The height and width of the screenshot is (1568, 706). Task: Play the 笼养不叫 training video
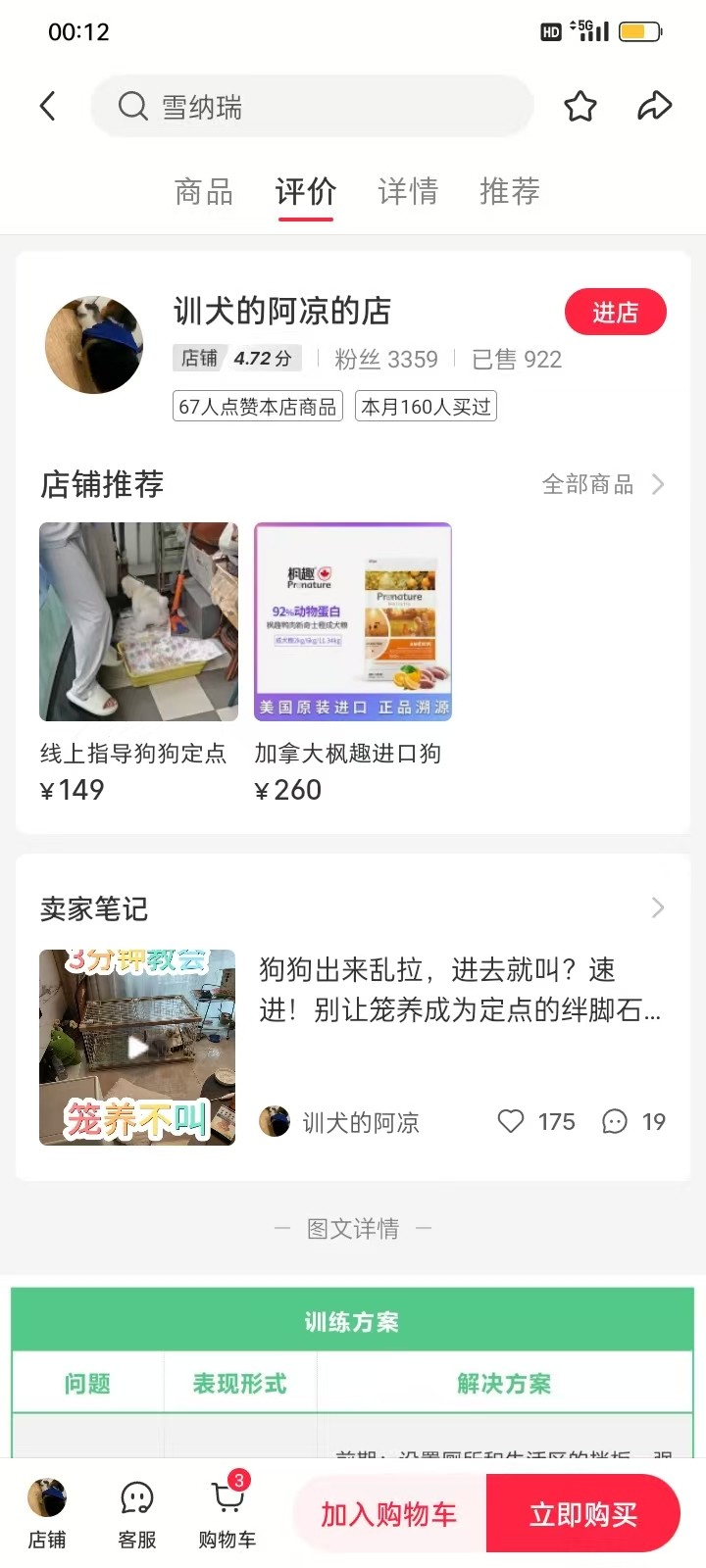click(x=136, y=1047)
